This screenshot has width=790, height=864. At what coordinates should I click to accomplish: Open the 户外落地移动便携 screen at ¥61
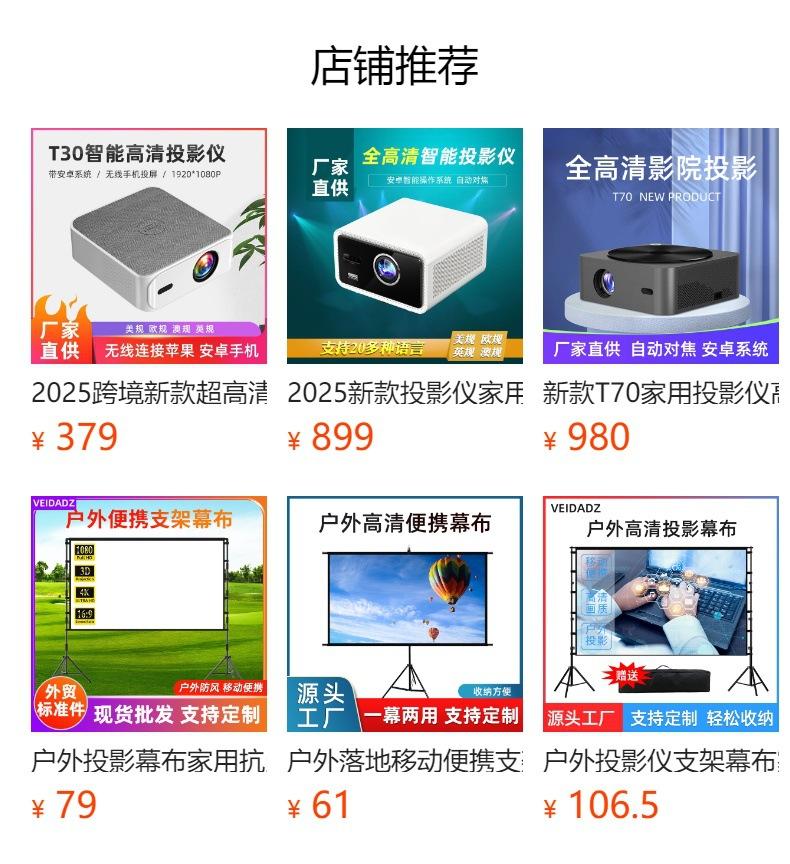[x=405, y=614]
